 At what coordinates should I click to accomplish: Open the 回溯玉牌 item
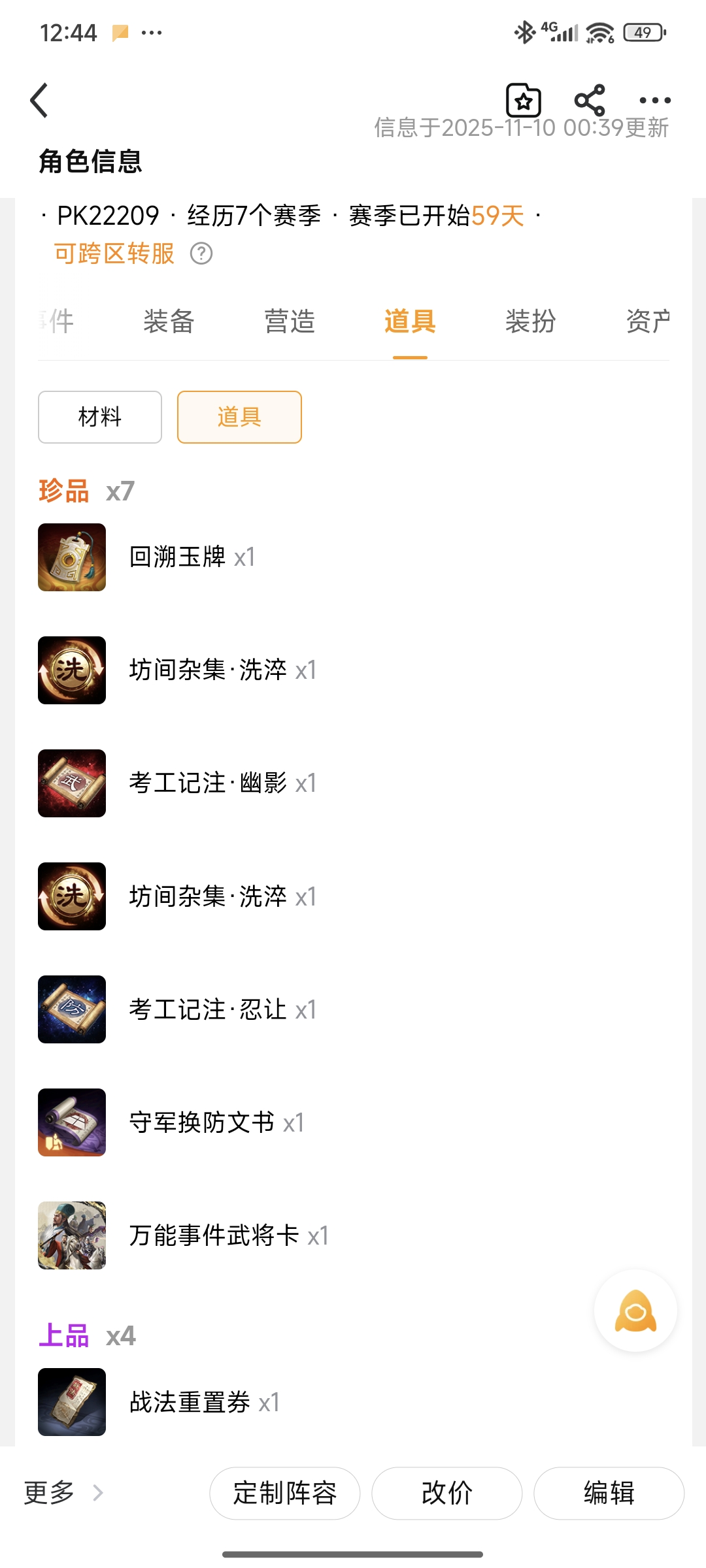[176, 557]
